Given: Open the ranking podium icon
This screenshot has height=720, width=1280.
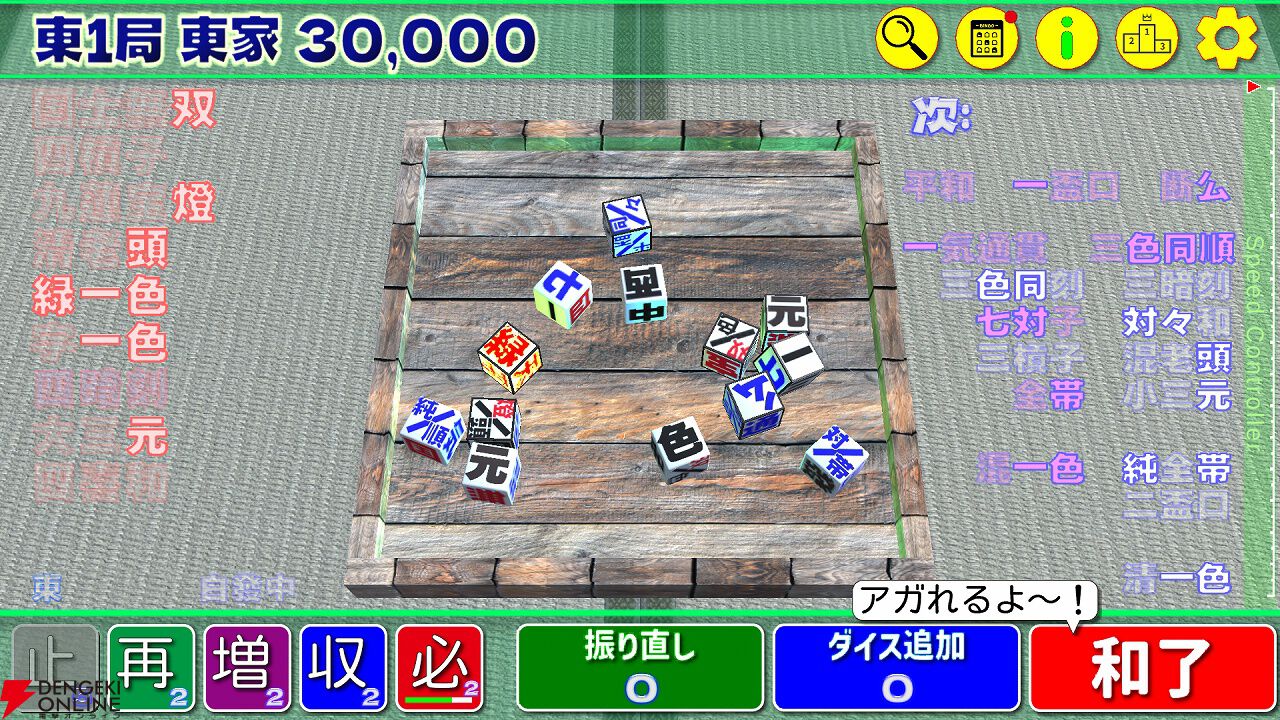Looking at the screenshot, I should point(1147,39).
